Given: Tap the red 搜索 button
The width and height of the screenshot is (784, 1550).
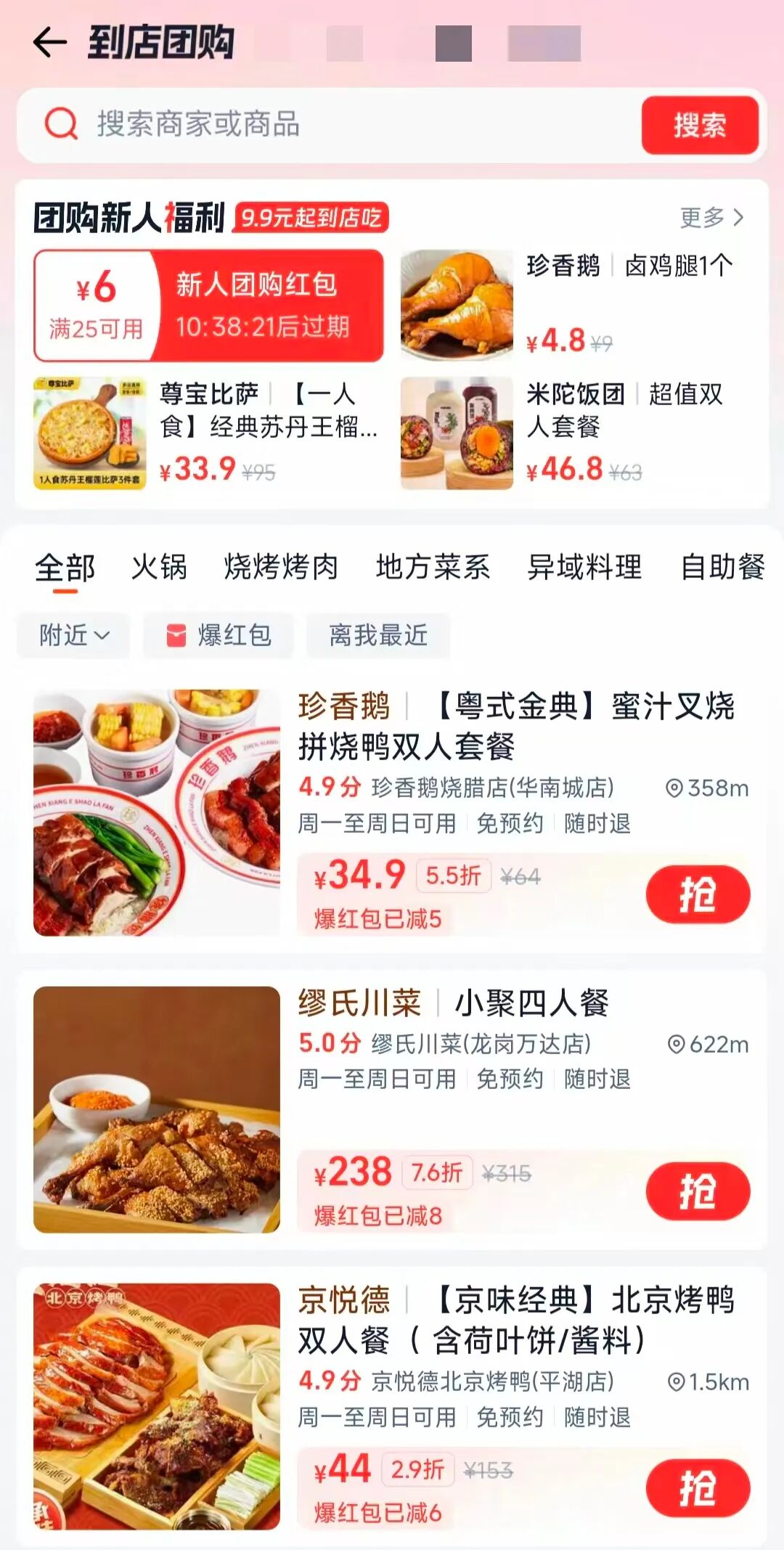Looking at the screenshot, I should pos(699,125).
